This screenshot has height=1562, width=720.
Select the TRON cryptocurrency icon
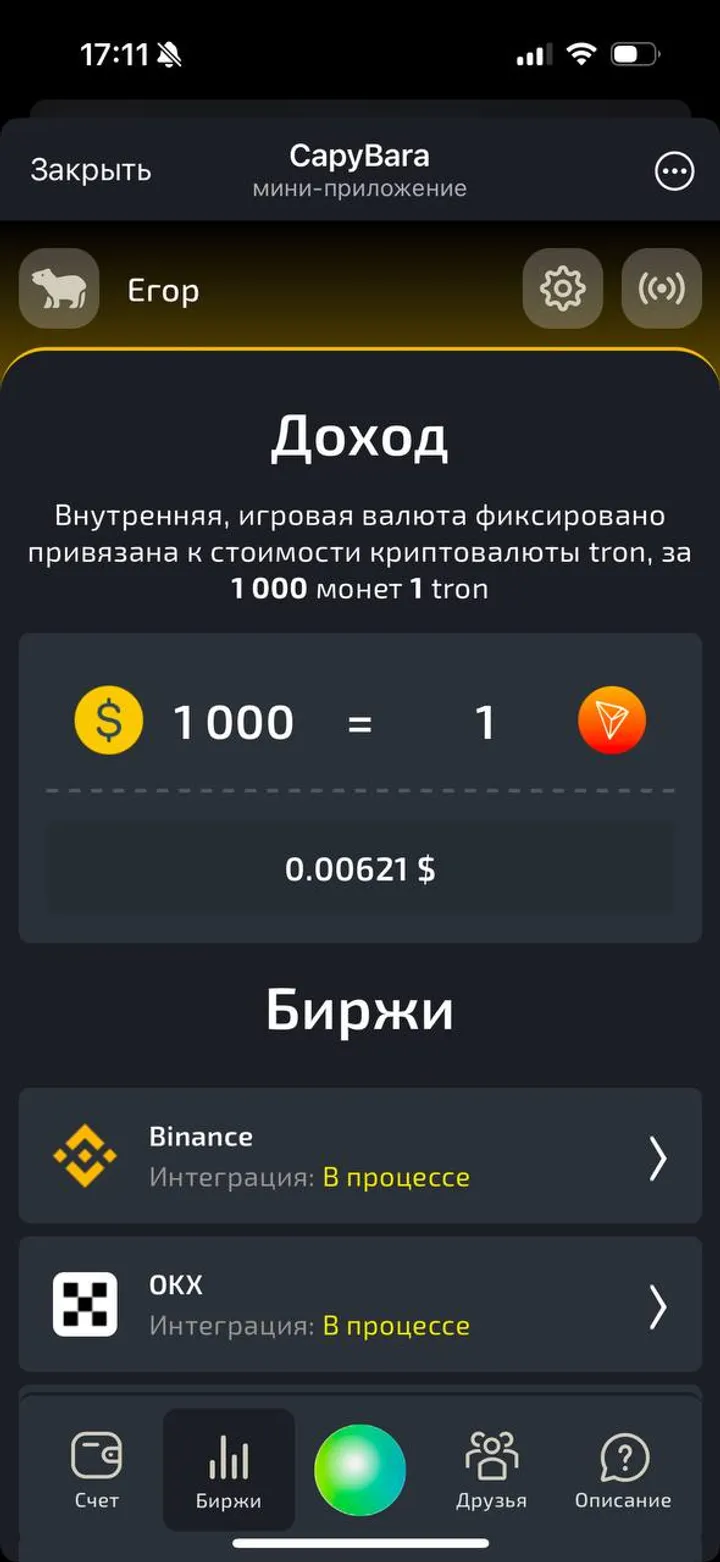[x=612, y=720]
